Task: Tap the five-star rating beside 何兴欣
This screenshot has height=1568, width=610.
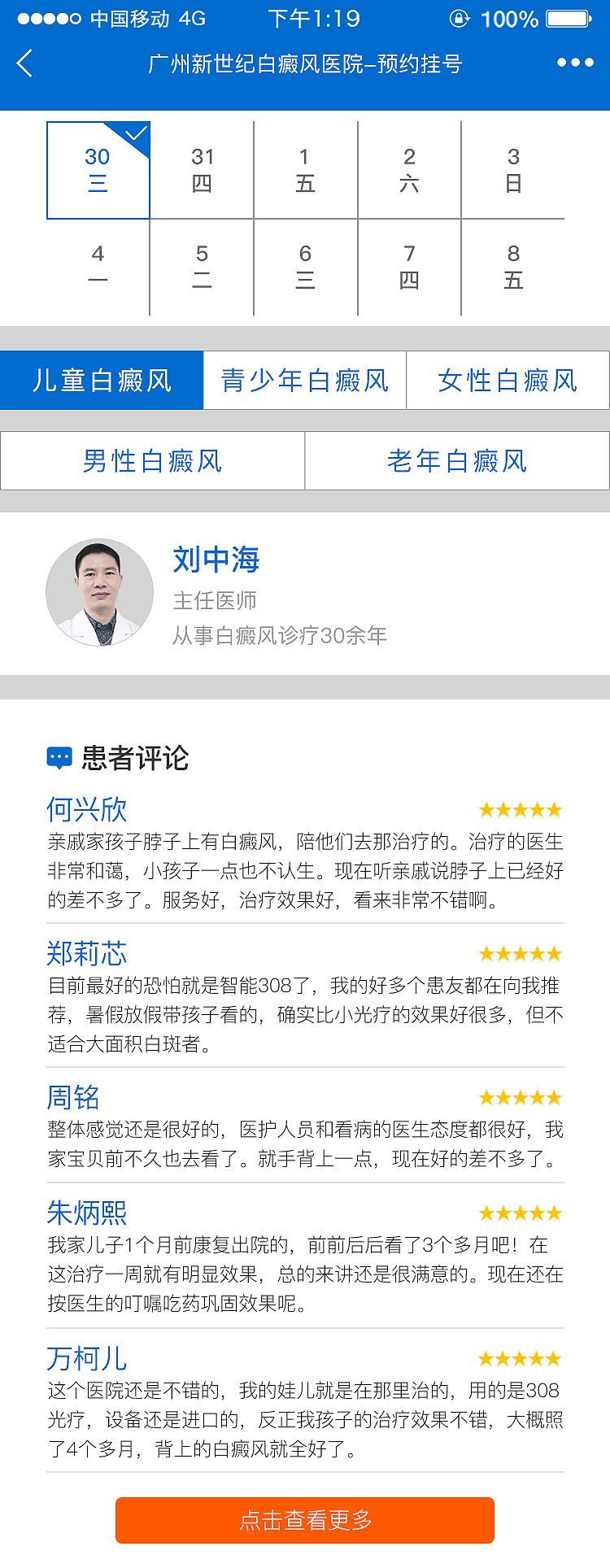Action: (520, 809)
